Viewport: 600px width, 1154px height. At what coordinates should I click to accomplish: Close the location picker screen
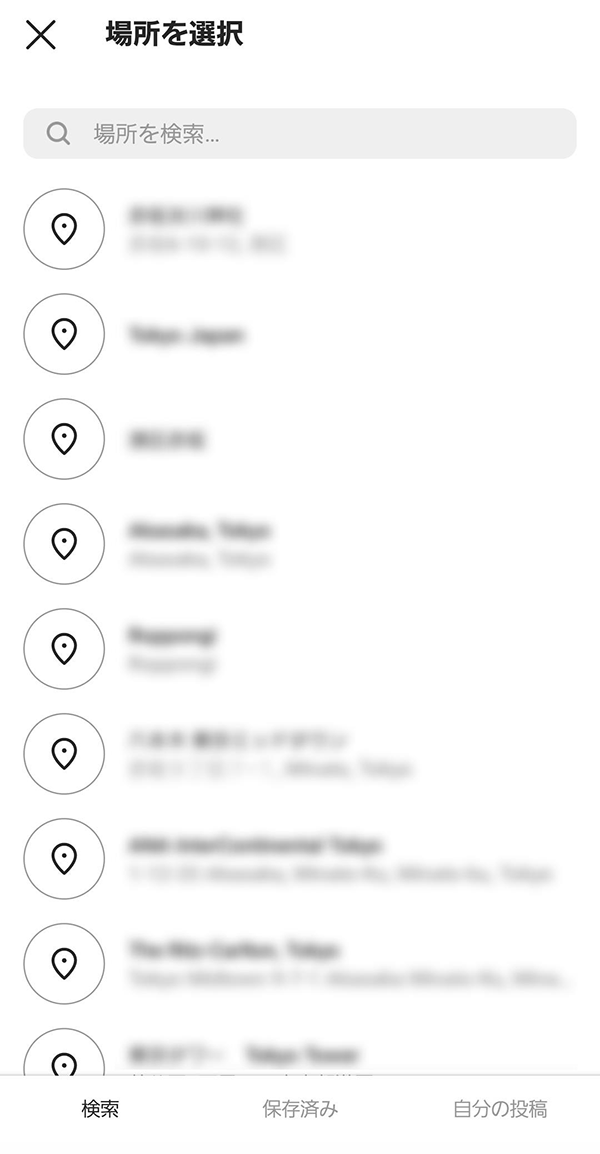point(40,35)
